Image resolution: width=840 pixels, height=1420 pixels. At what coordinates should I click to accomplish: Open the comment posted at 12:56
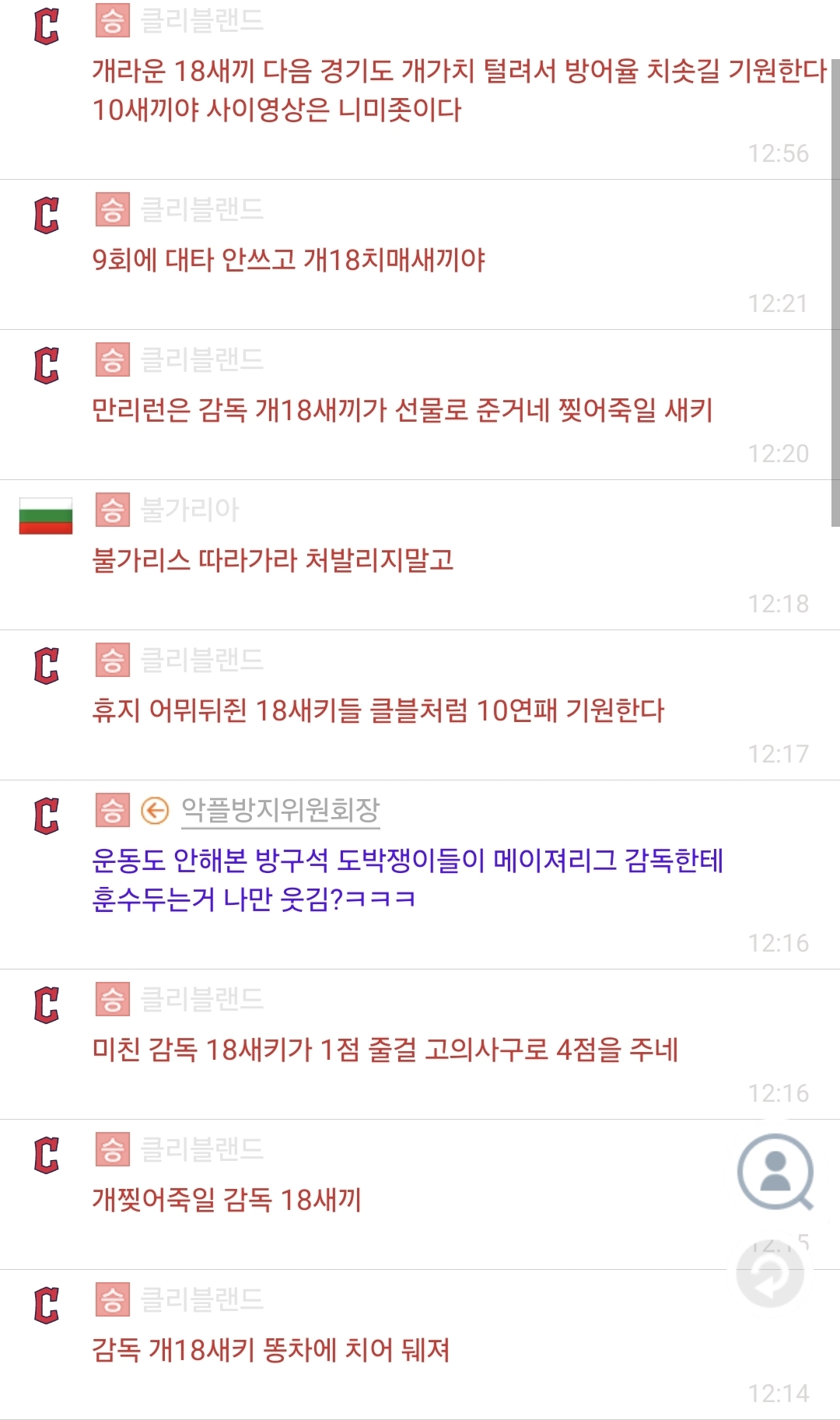(459, 90)
